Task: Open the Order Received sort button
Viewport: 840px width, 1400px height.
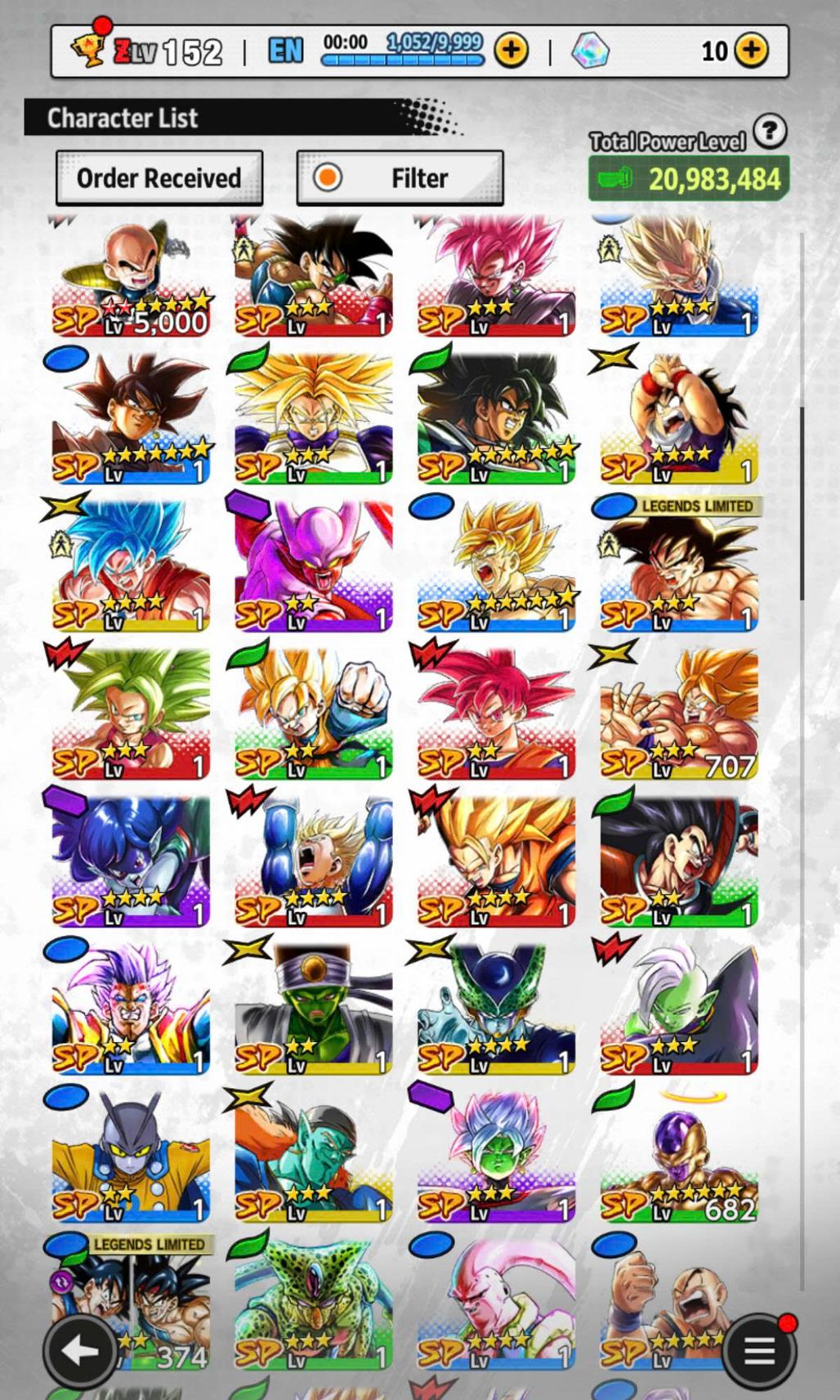Action: coord(159,178)
